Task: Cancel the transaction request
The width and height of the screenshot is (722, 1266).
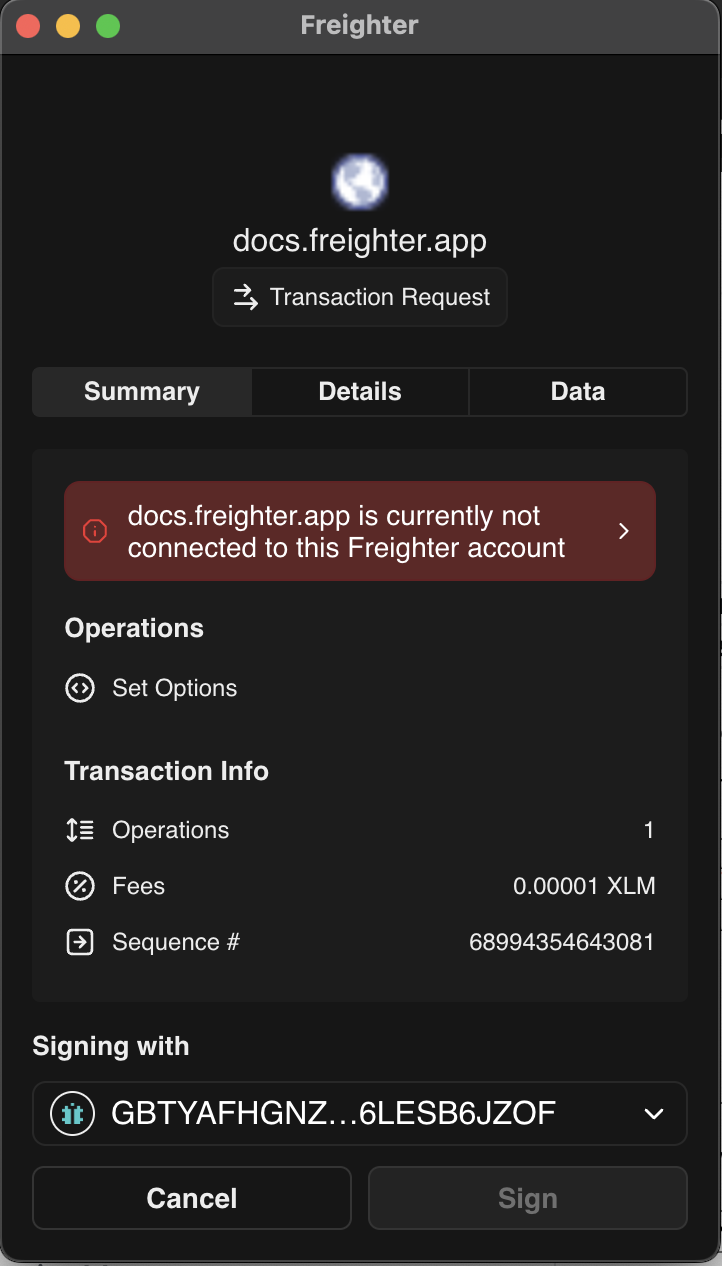Action: tap(192, 1198)
